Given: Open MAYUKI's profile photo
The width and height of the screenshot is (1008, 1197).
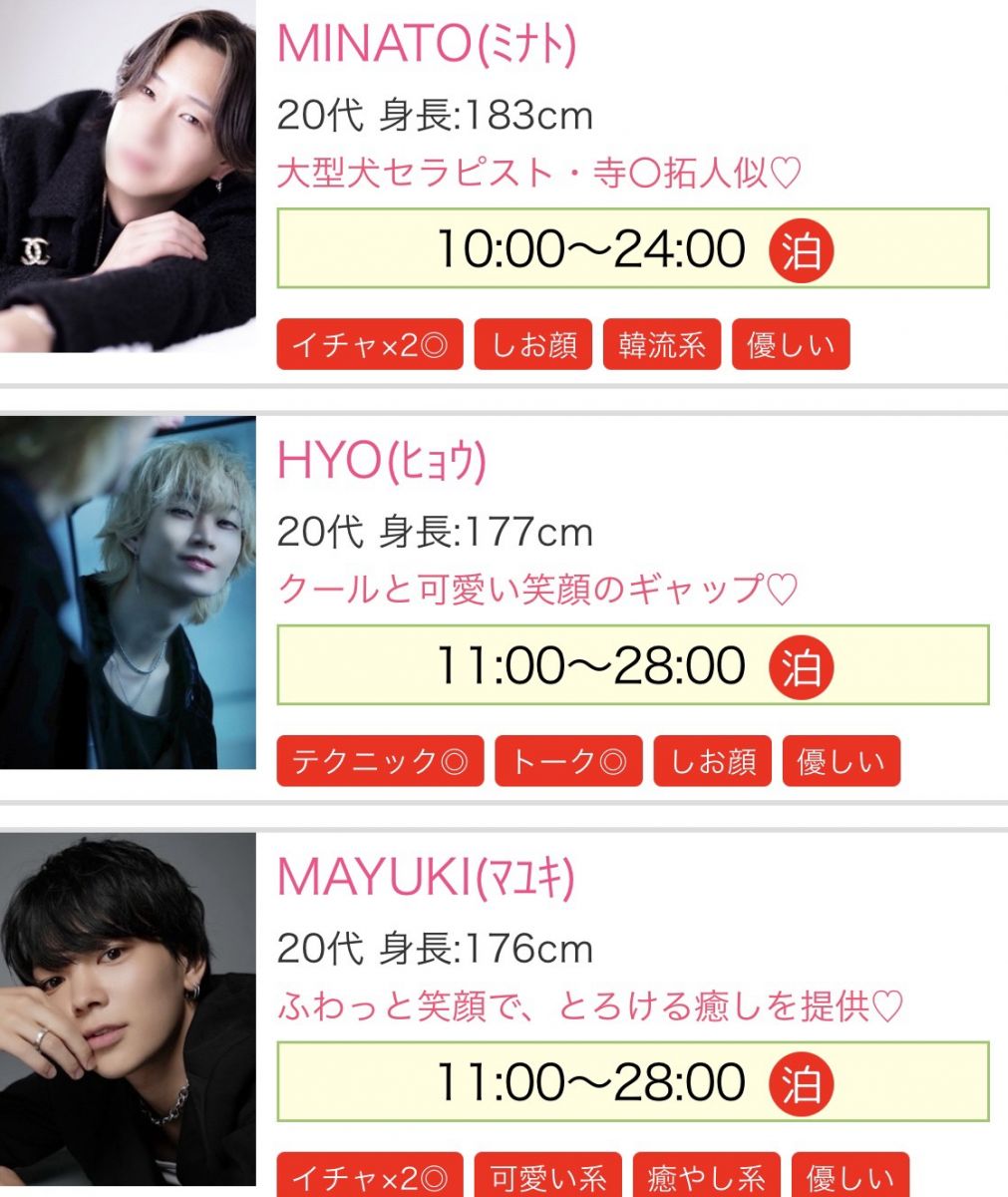Looking at the screenshot, I should [128, 1007].
